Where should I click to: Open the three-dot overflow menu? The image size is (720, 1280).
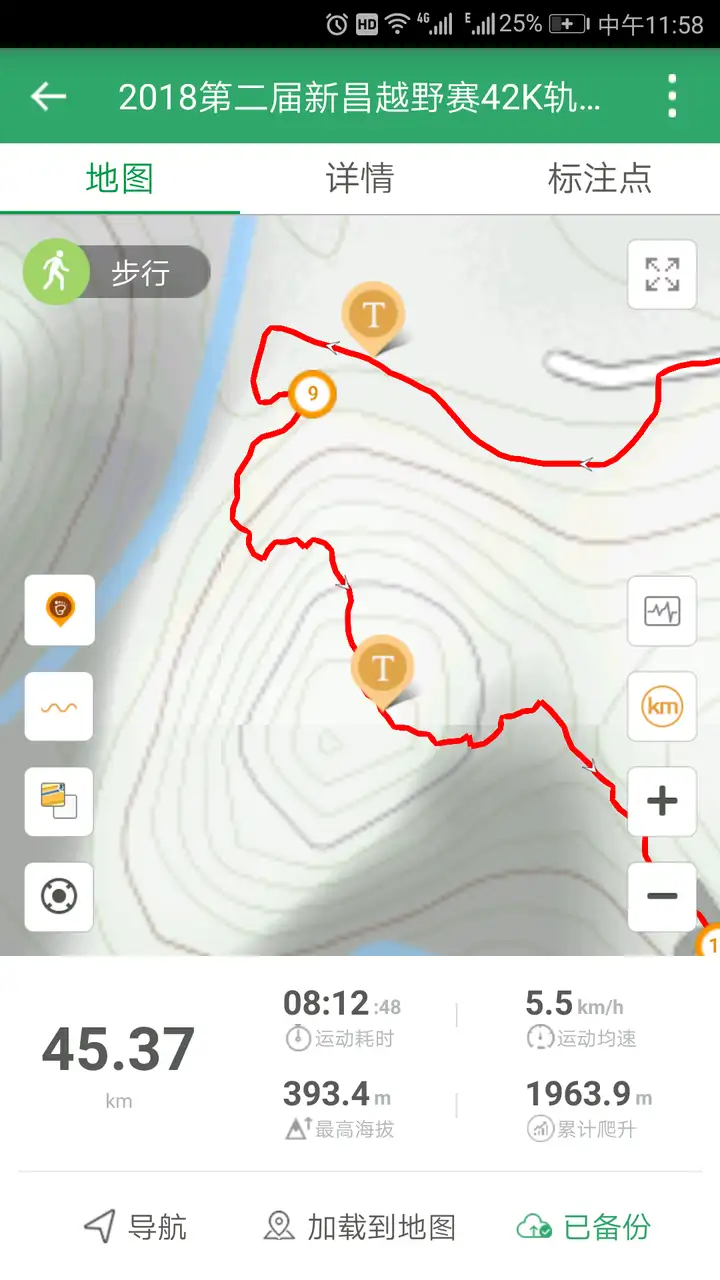tap(672, 97)
